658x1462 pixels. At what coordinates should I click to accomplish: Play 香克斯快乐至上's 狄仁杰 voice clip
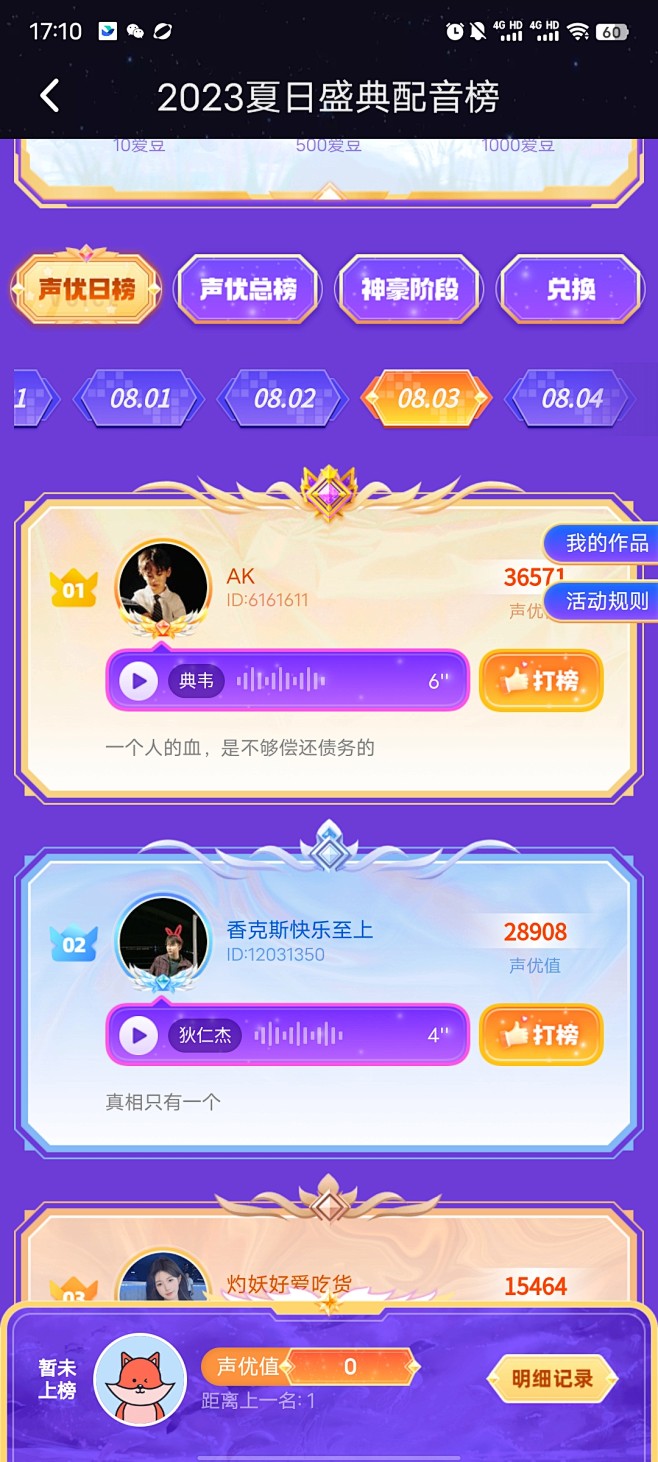(139, 1035)
